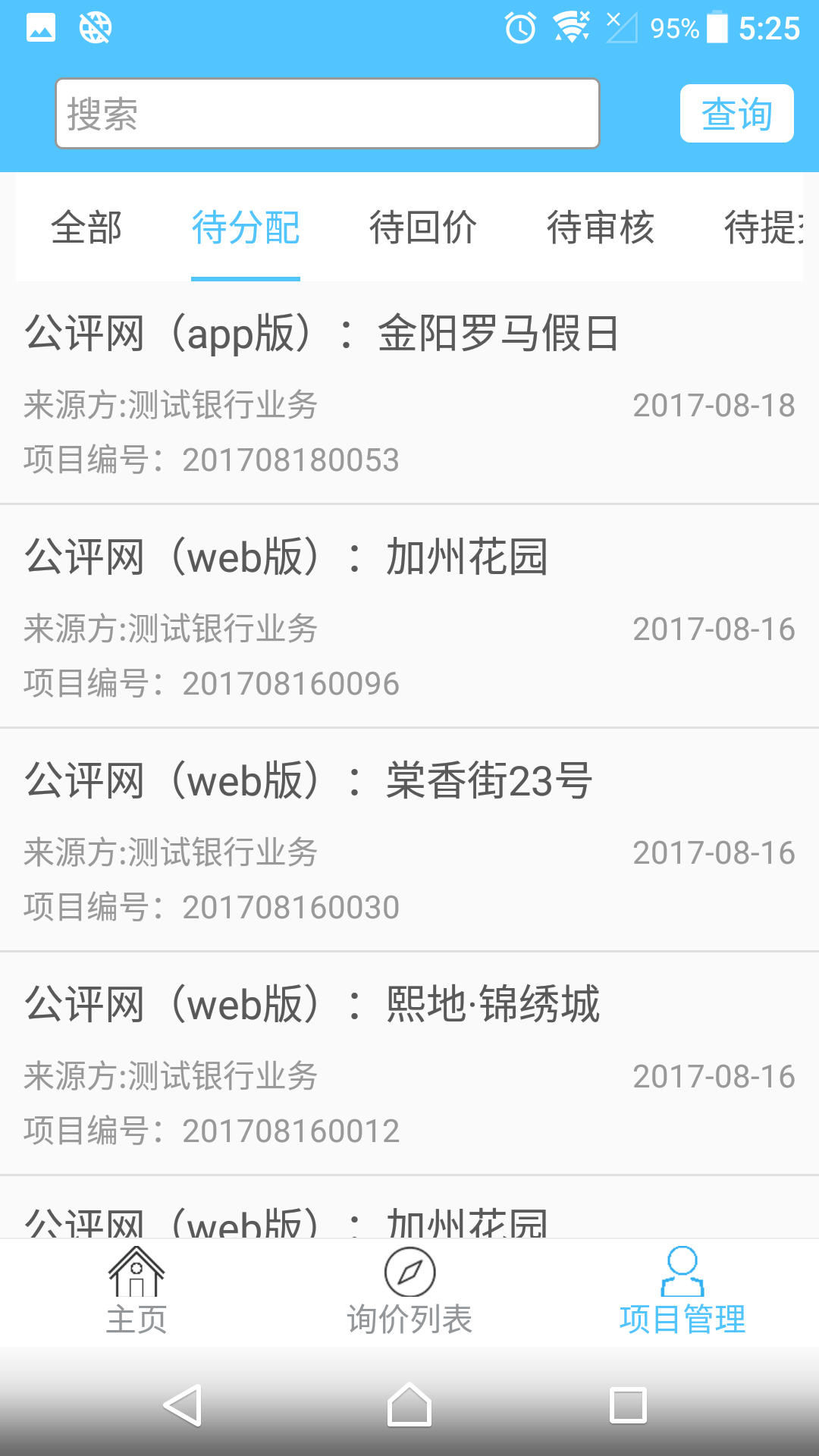Tap the 搜索 search field
819x1456 pixels.
tap(327, 114)
